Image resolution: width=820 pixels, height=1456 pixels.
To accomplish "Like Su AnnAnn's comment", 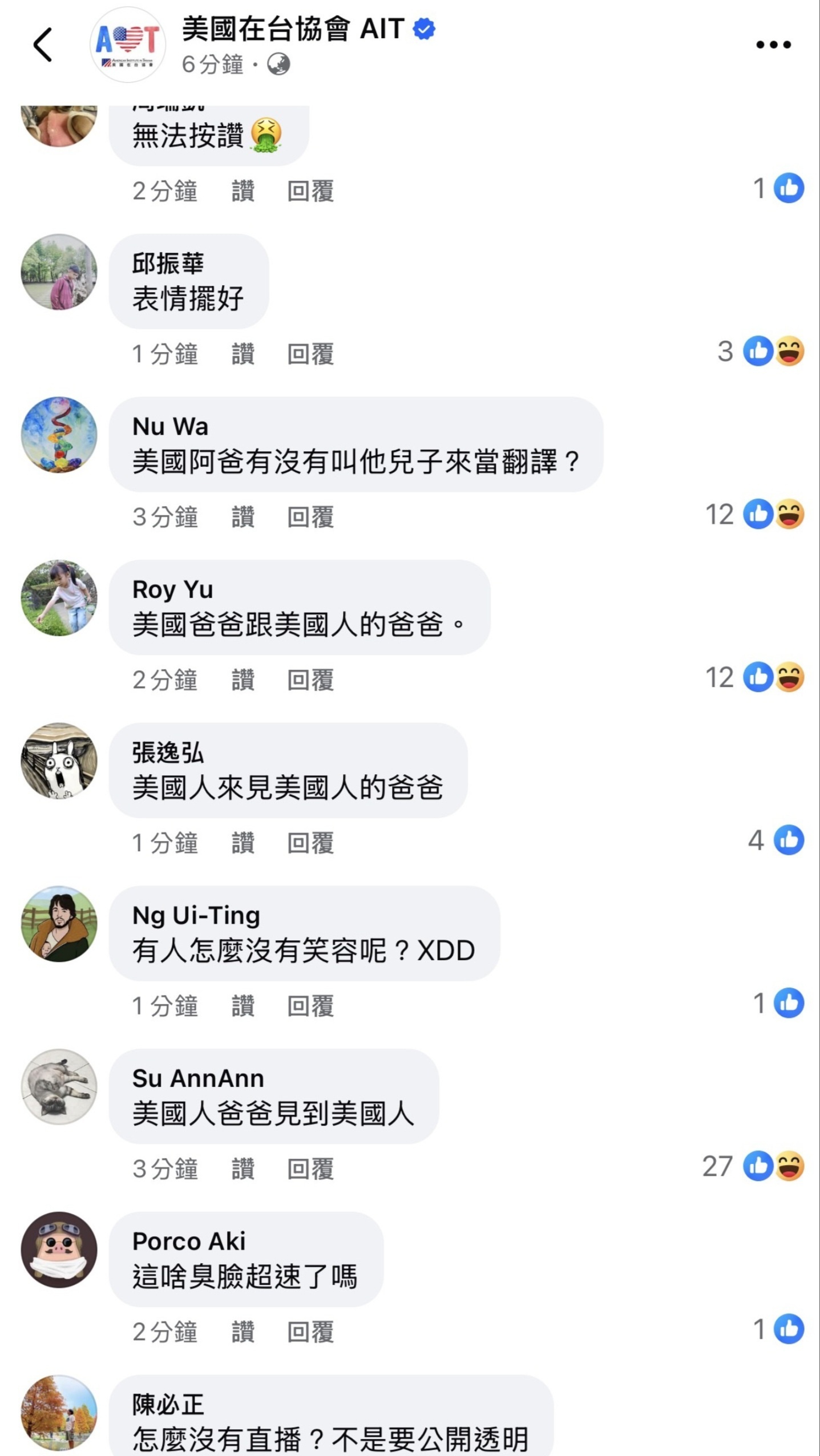I will pyautogui.click(x=243, y=1169).
